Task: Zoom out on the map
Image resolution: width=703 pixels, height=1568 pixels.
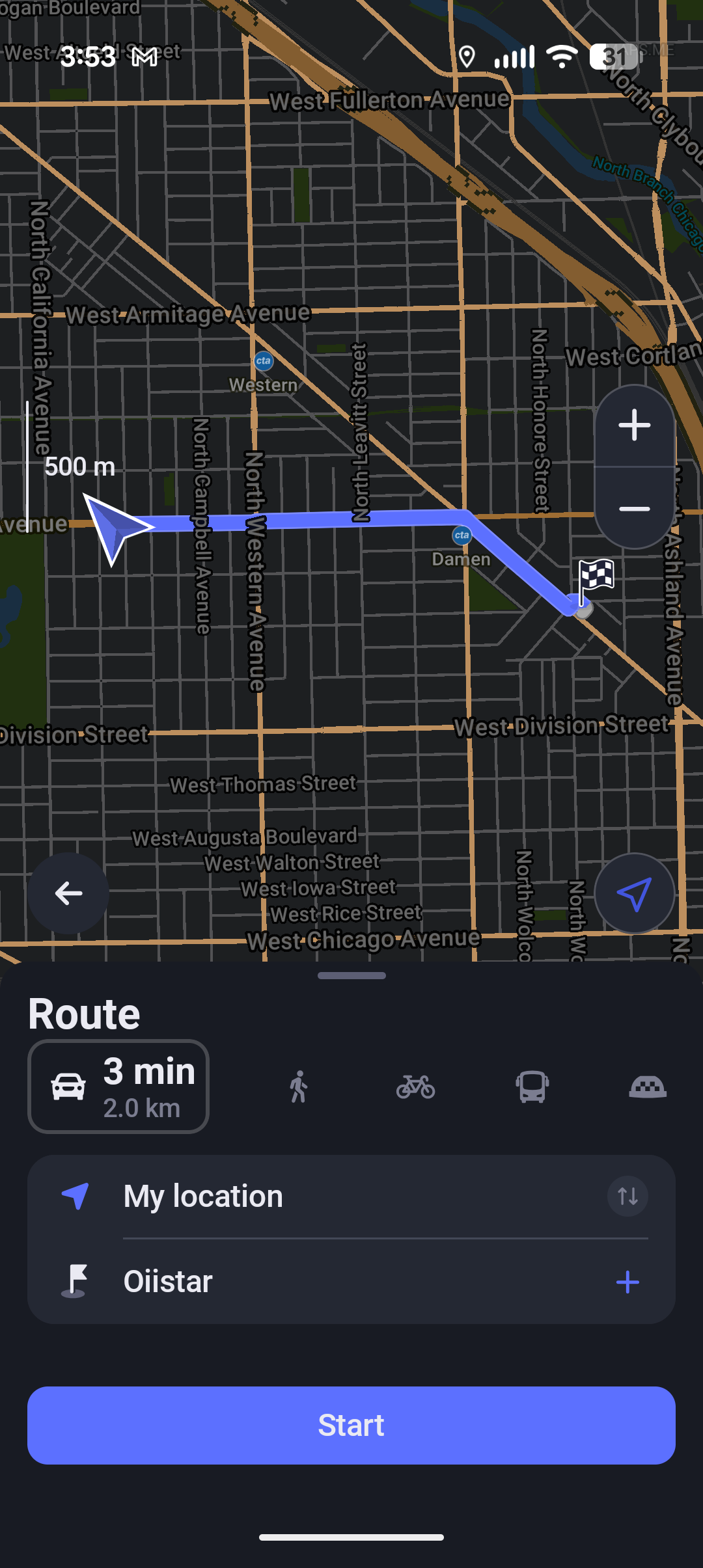Action: 634,509
